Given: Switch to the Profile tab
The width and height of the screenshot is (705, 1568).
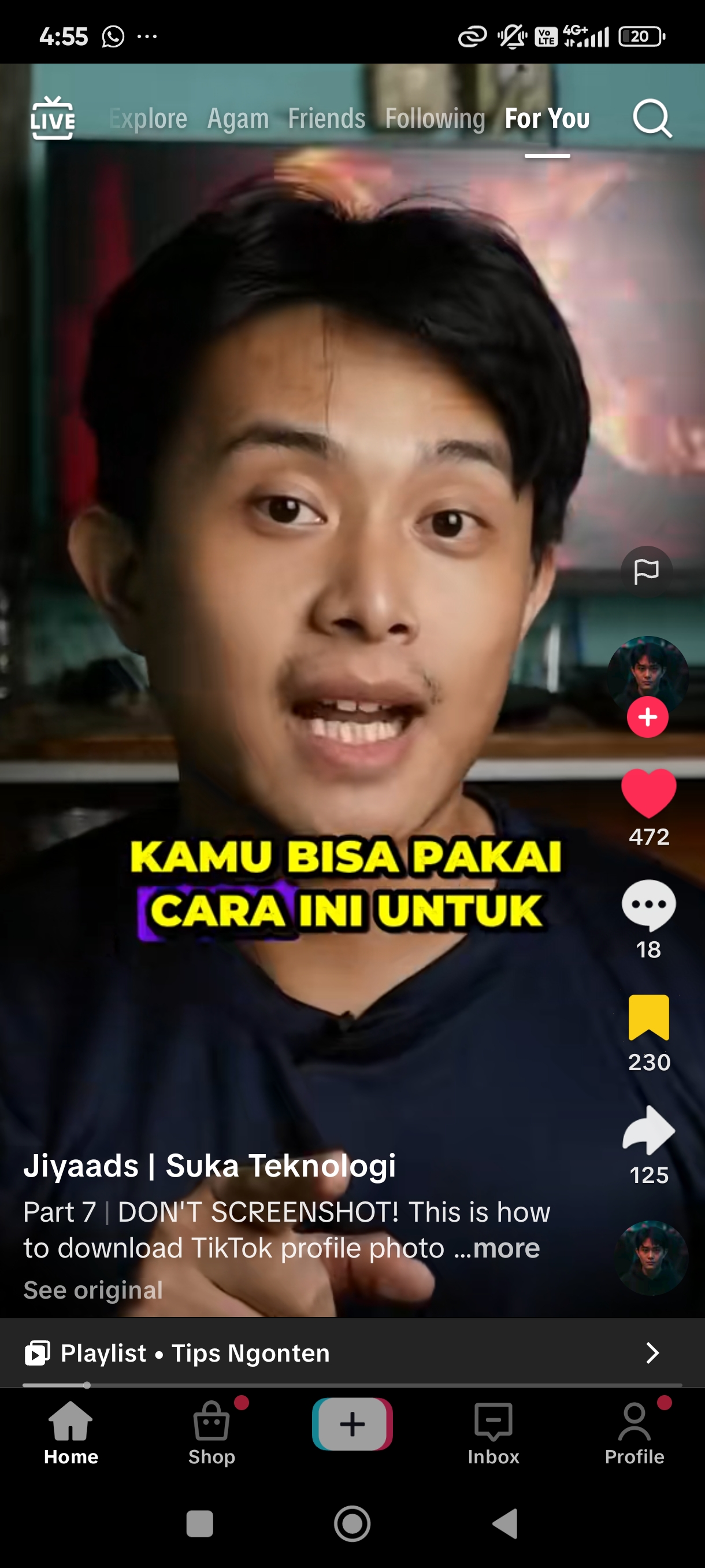Looking at the screenshot, I should pos(634,1433).
